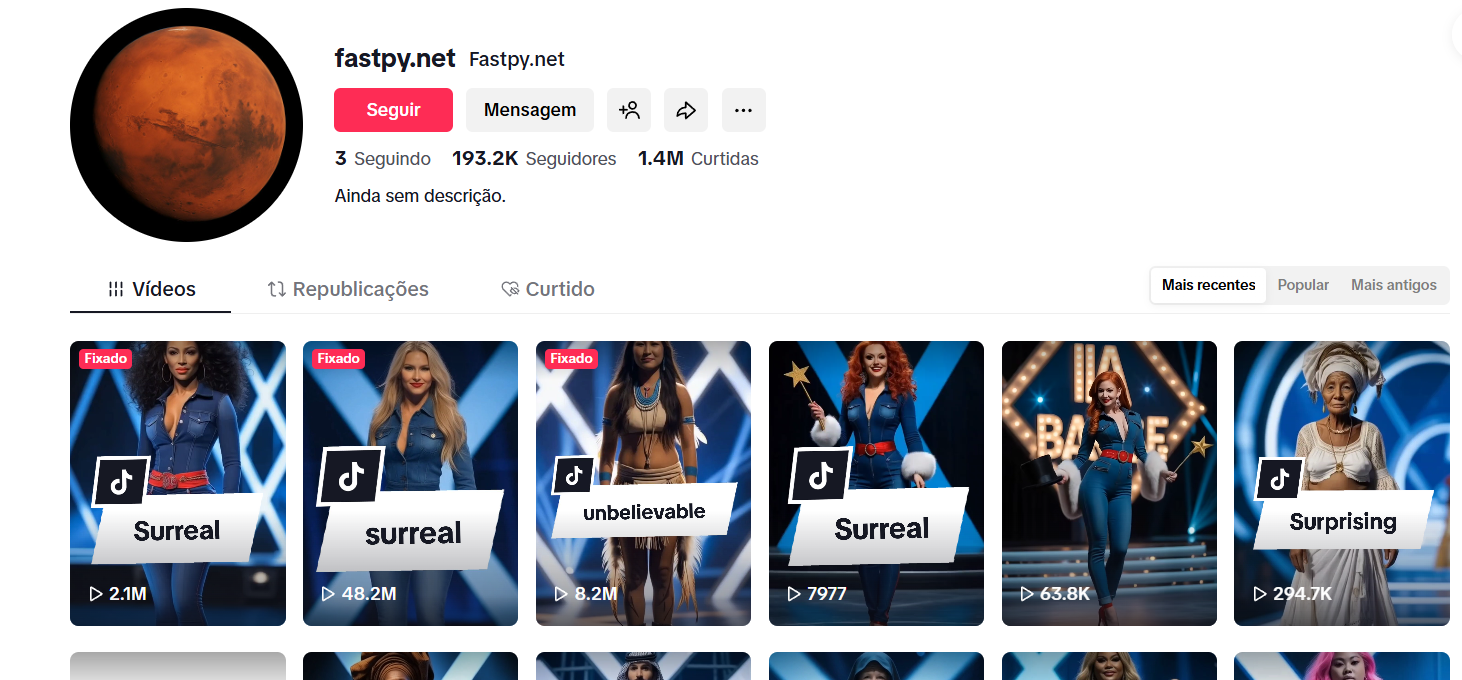Switch to the Vídeos tab
The height and width of the screenshot is (680, 1462).
tap(151, 289)
